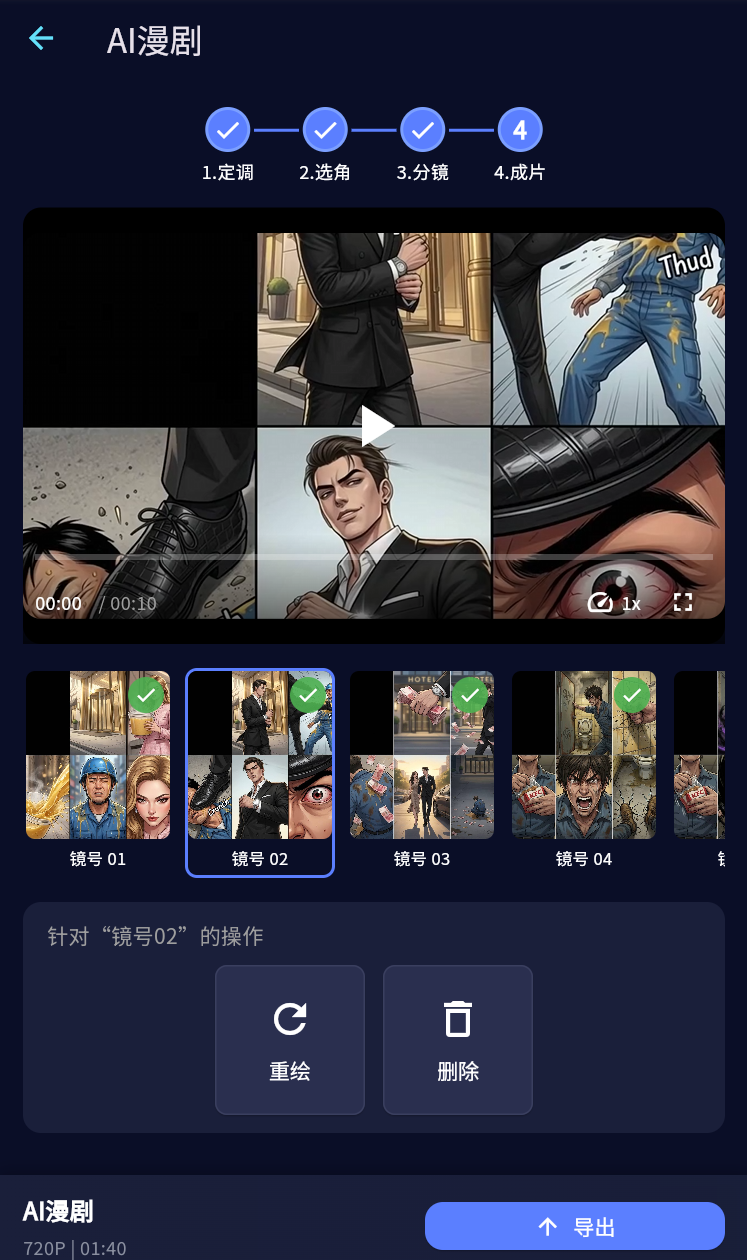Click the circular redraw icon above 重绘

click(289, 1018)
